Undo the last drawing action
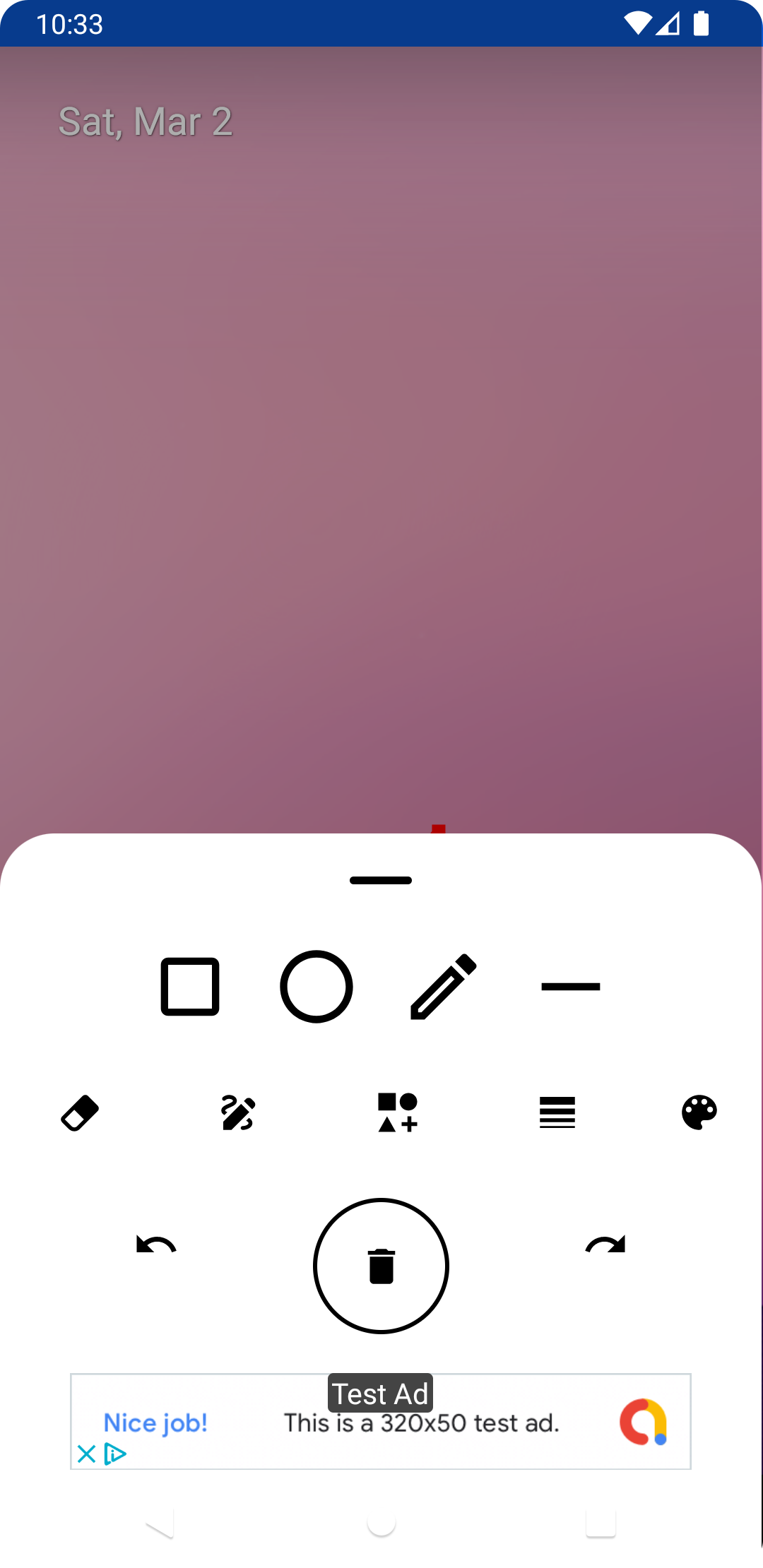 pos(156,1244)
